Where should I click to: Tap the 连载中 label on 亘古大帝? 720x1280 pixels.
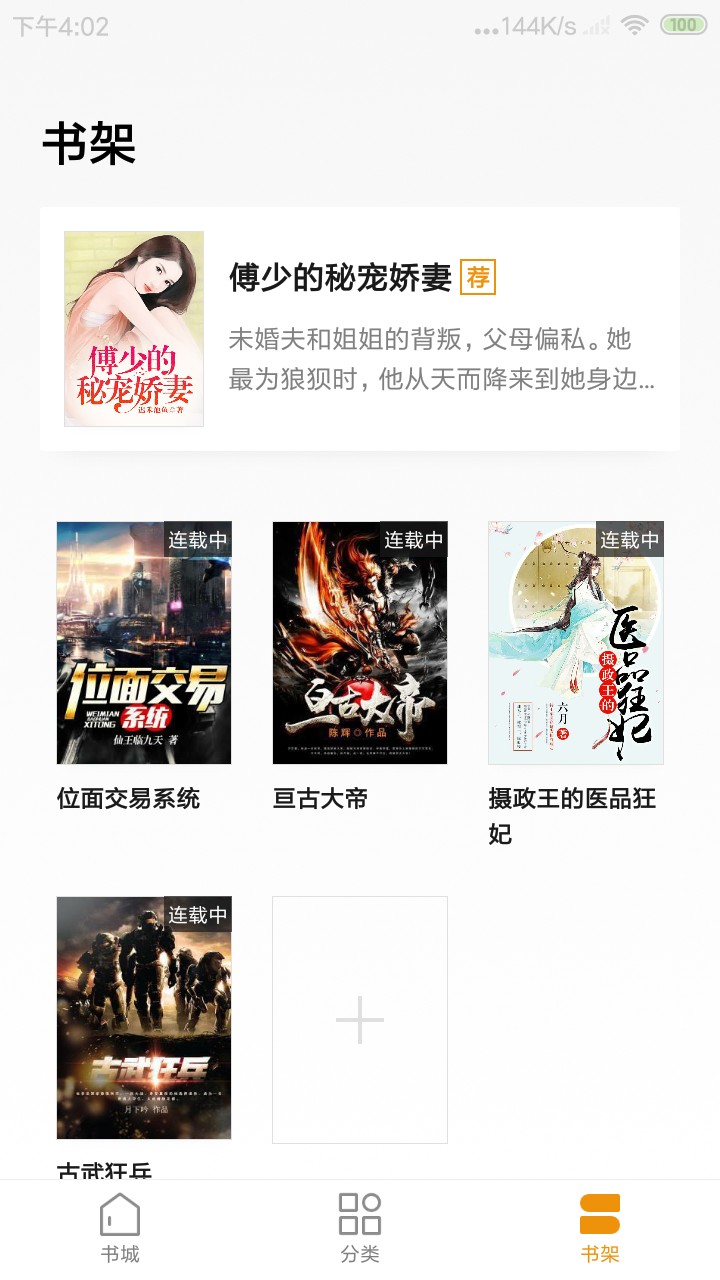(414, 540)
